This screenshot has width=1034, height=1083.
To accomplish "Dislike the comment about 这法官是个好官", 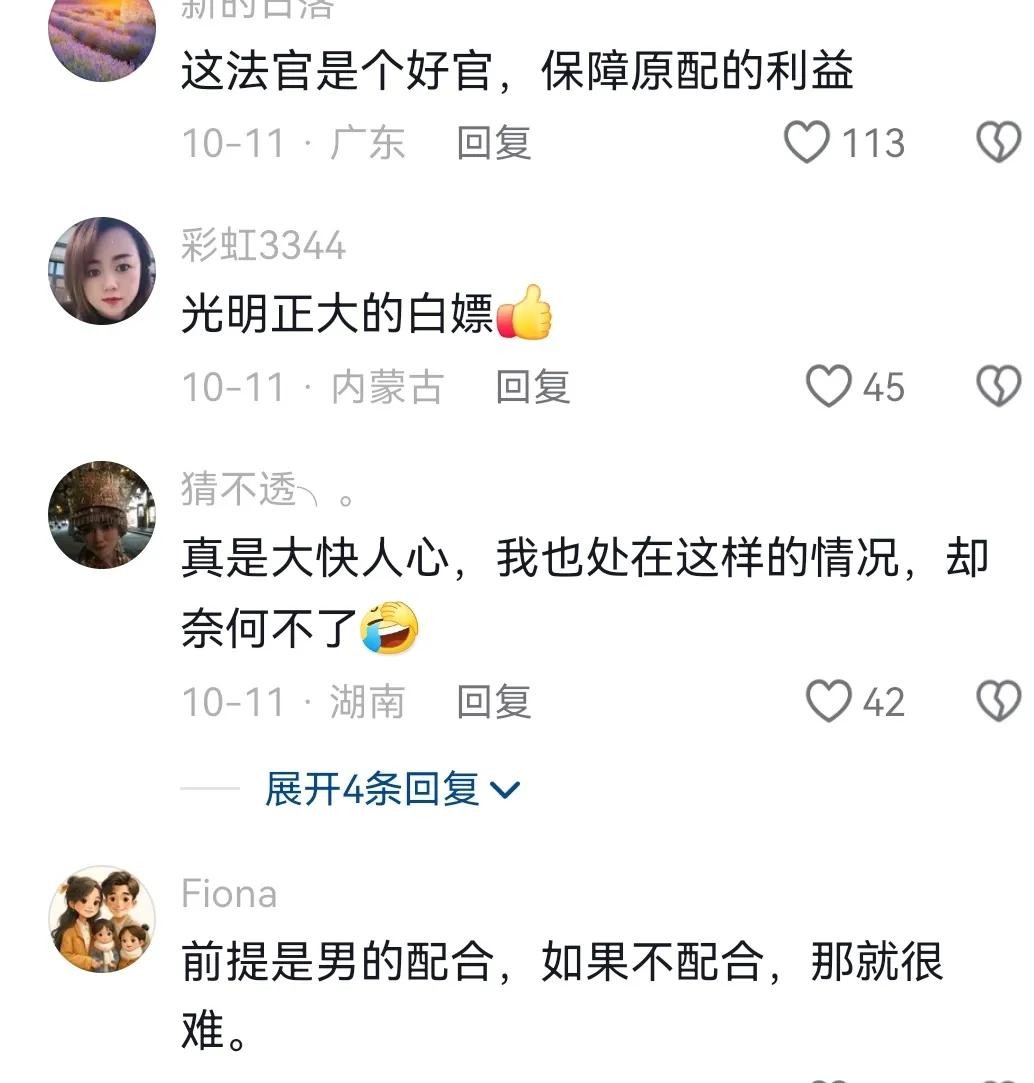I will [998, 143].
